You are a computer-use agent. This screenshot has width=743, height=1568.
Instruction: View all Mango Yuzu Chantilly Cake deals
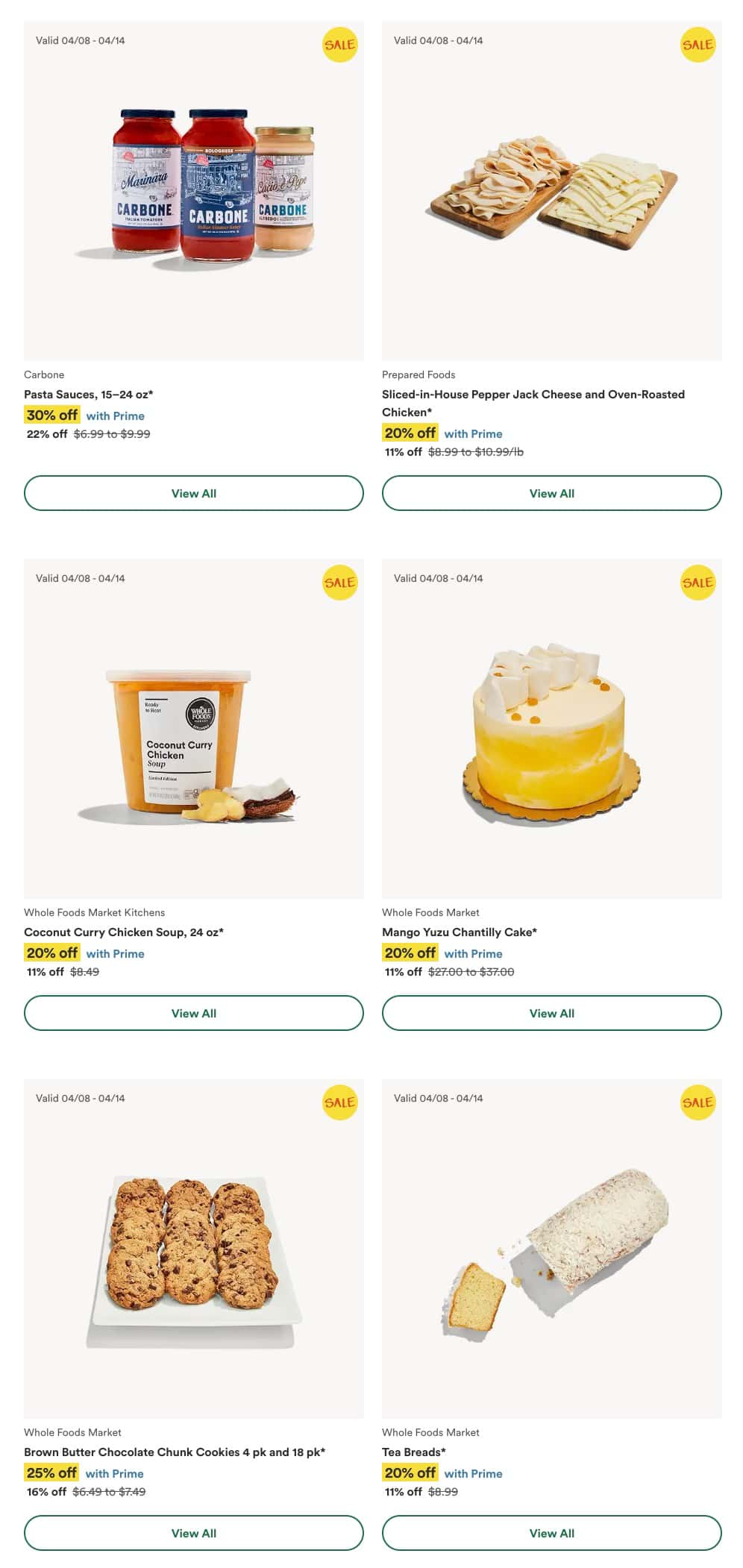pyautogui.click(x=551, y=1013)
